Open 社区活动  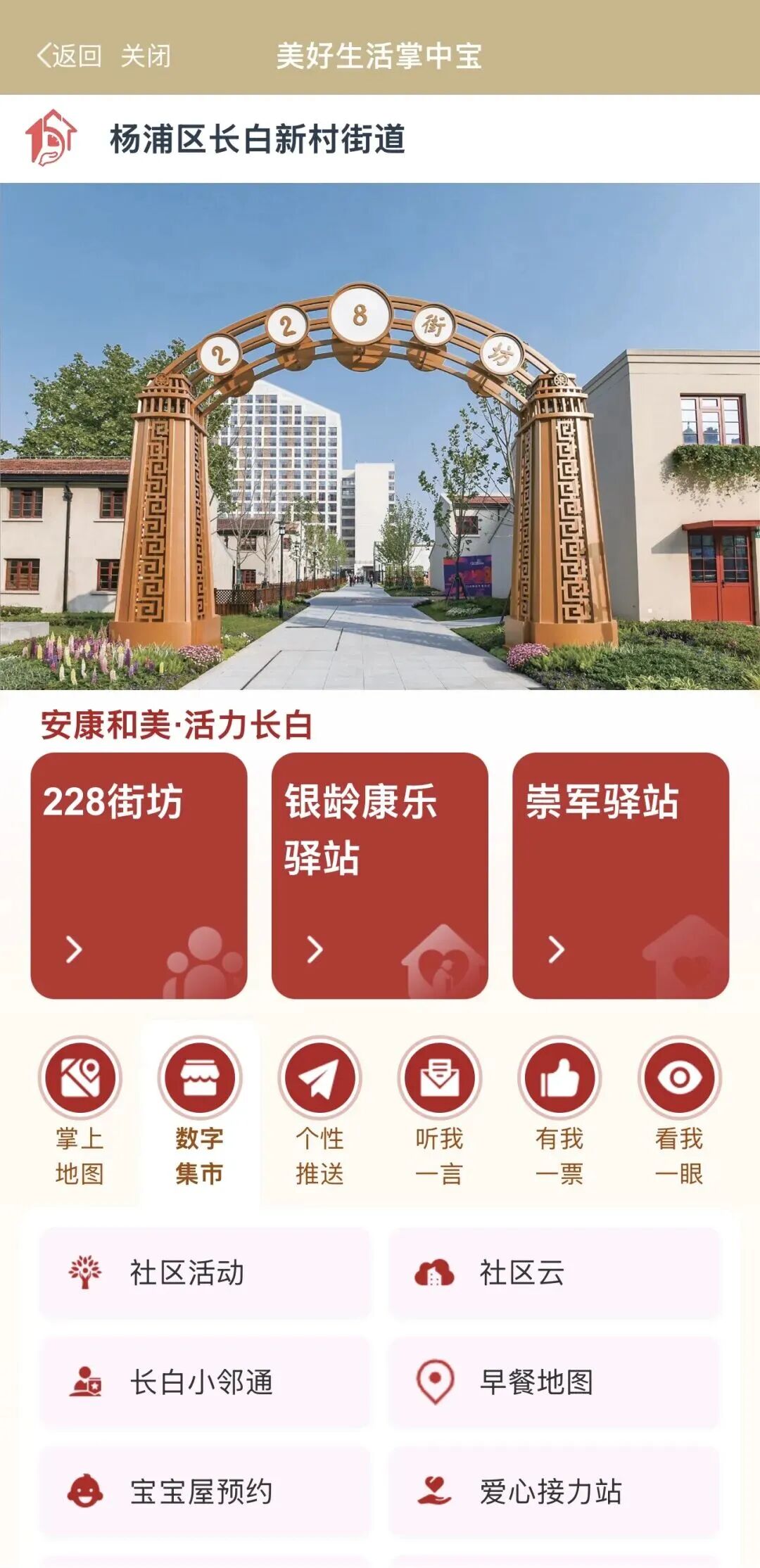pos(205,1273)
